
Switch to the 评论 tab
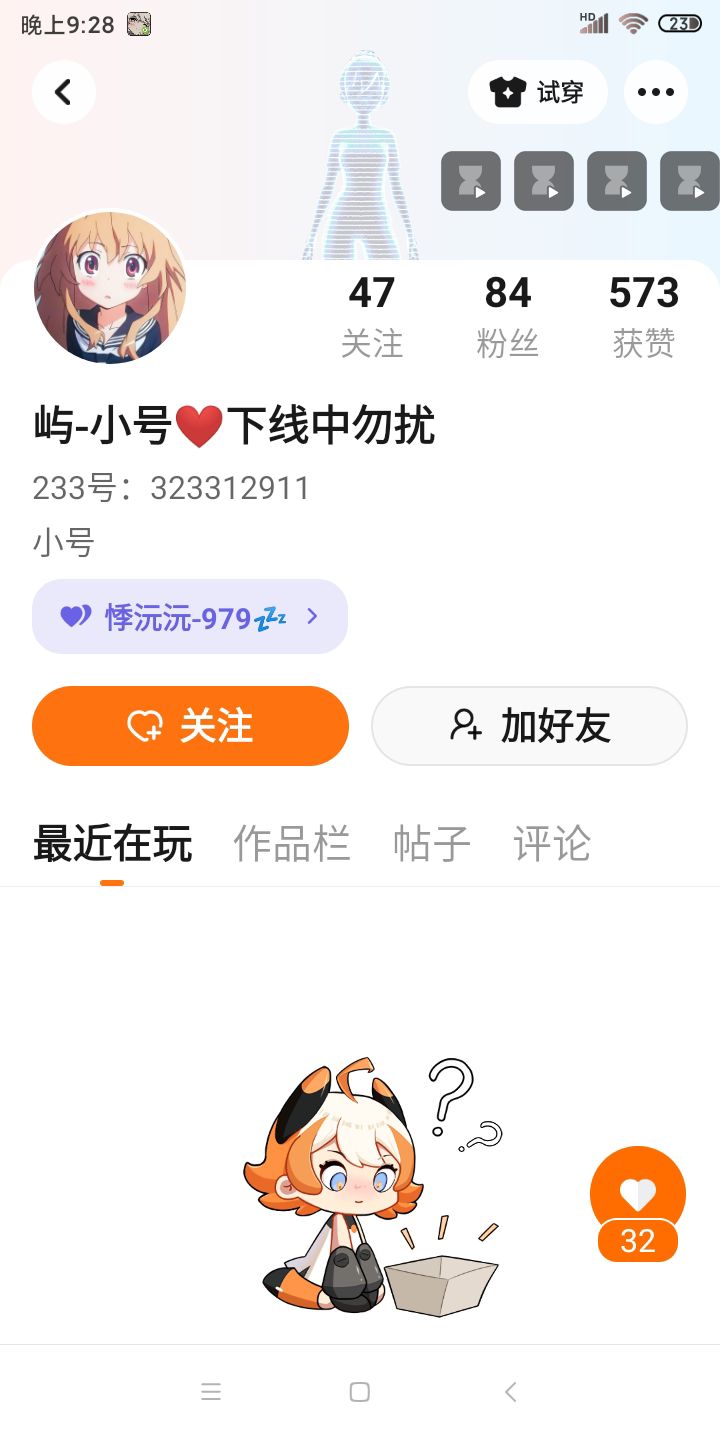[x=552, y=844]
